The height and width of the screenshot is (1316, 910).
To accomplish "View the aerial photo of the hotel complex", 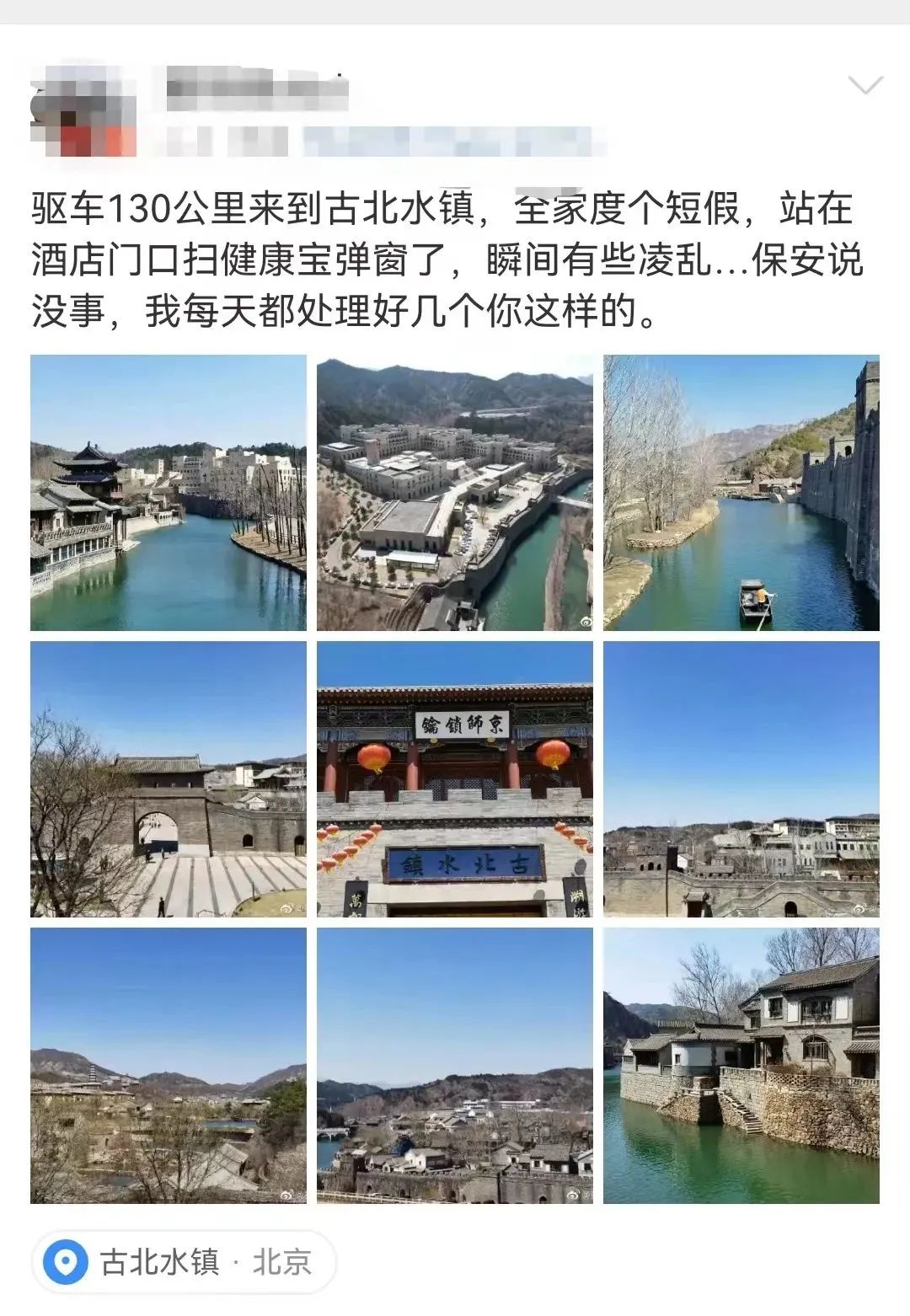I will (455, 493).
